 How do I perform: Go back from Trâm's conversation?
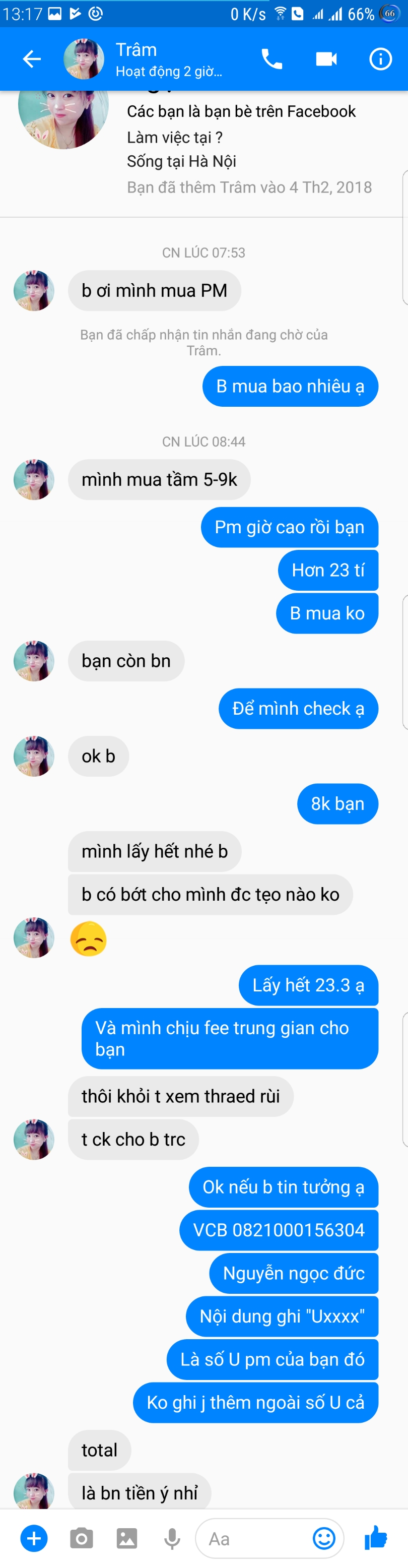pos(32,59)
